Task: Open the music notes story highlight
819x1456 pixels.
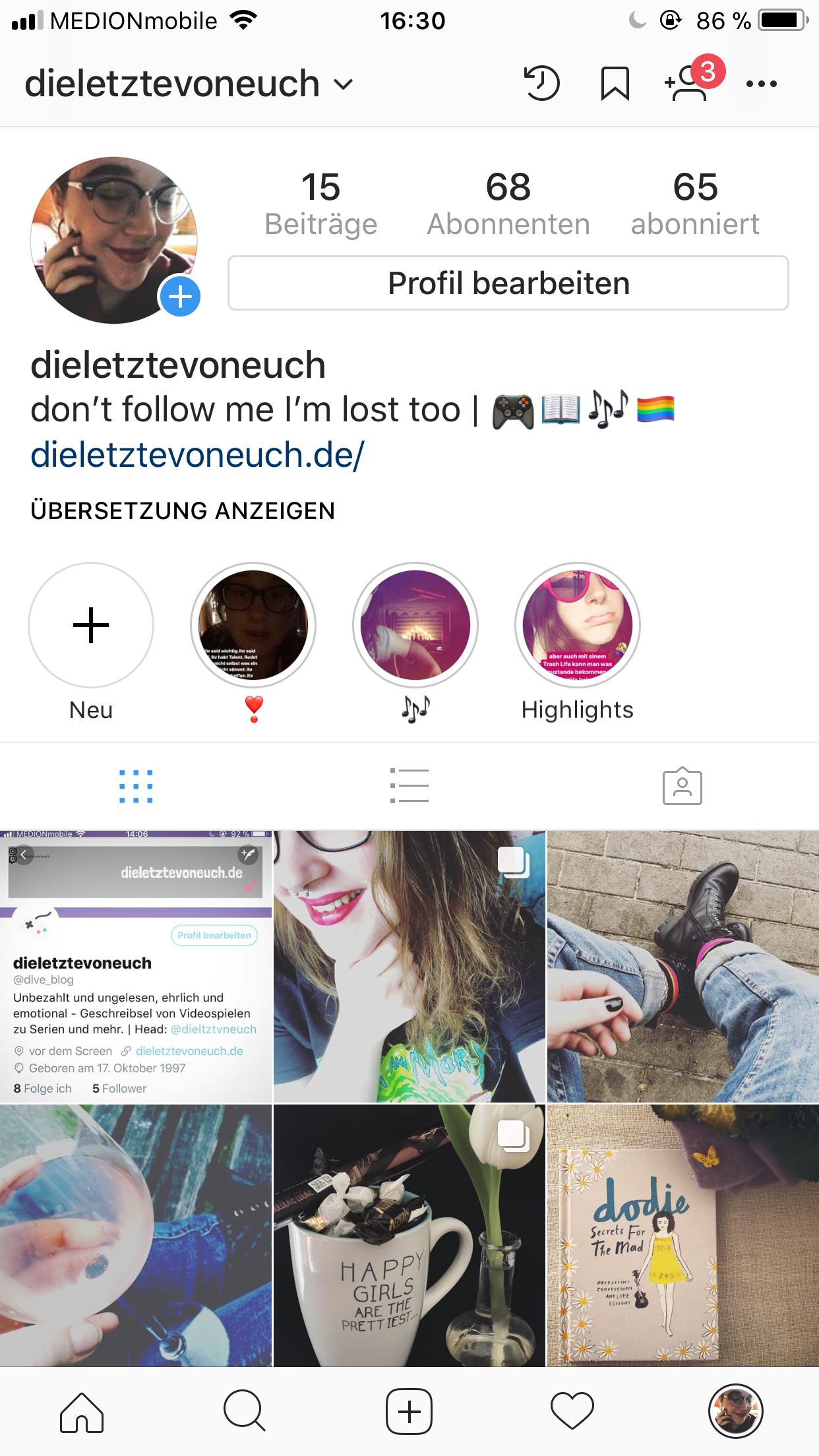Action: click(x=415, y=625)
